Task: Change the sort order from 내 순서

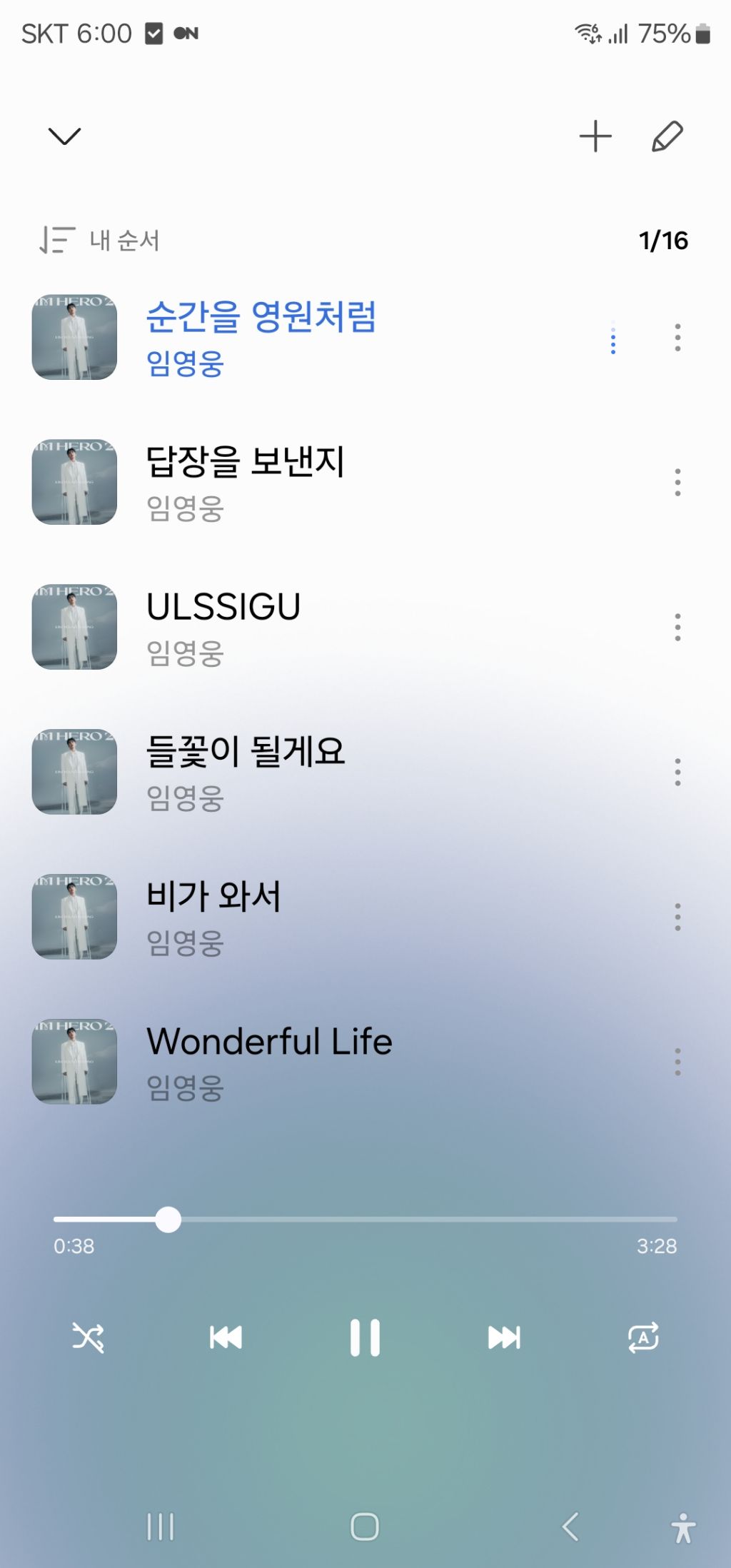Action: [100, 241]
